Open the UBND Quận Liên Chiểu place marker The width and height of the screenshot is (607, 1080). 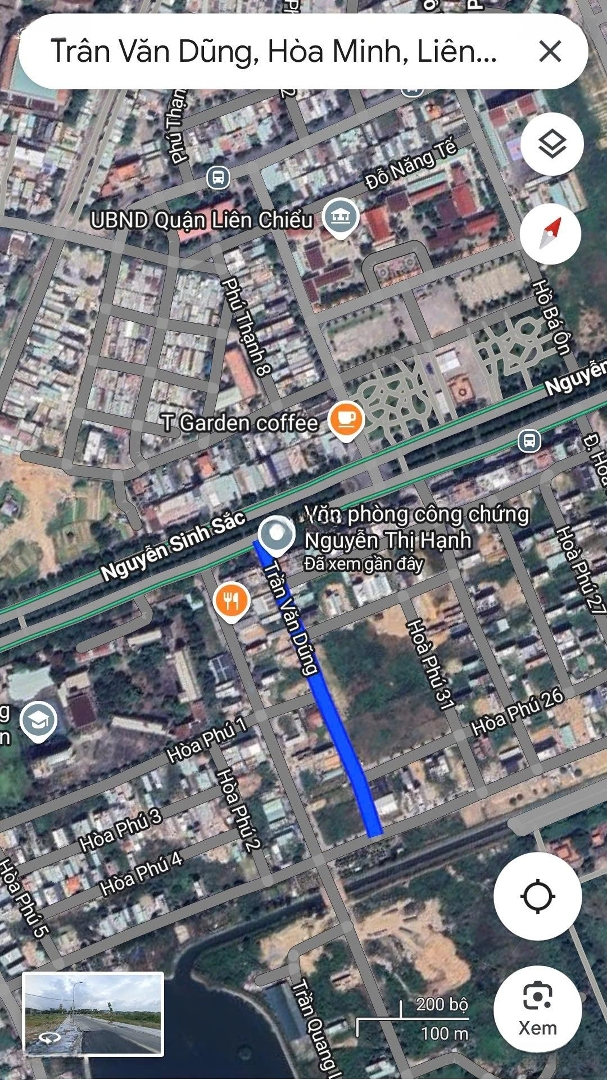[x=342, y=218]
